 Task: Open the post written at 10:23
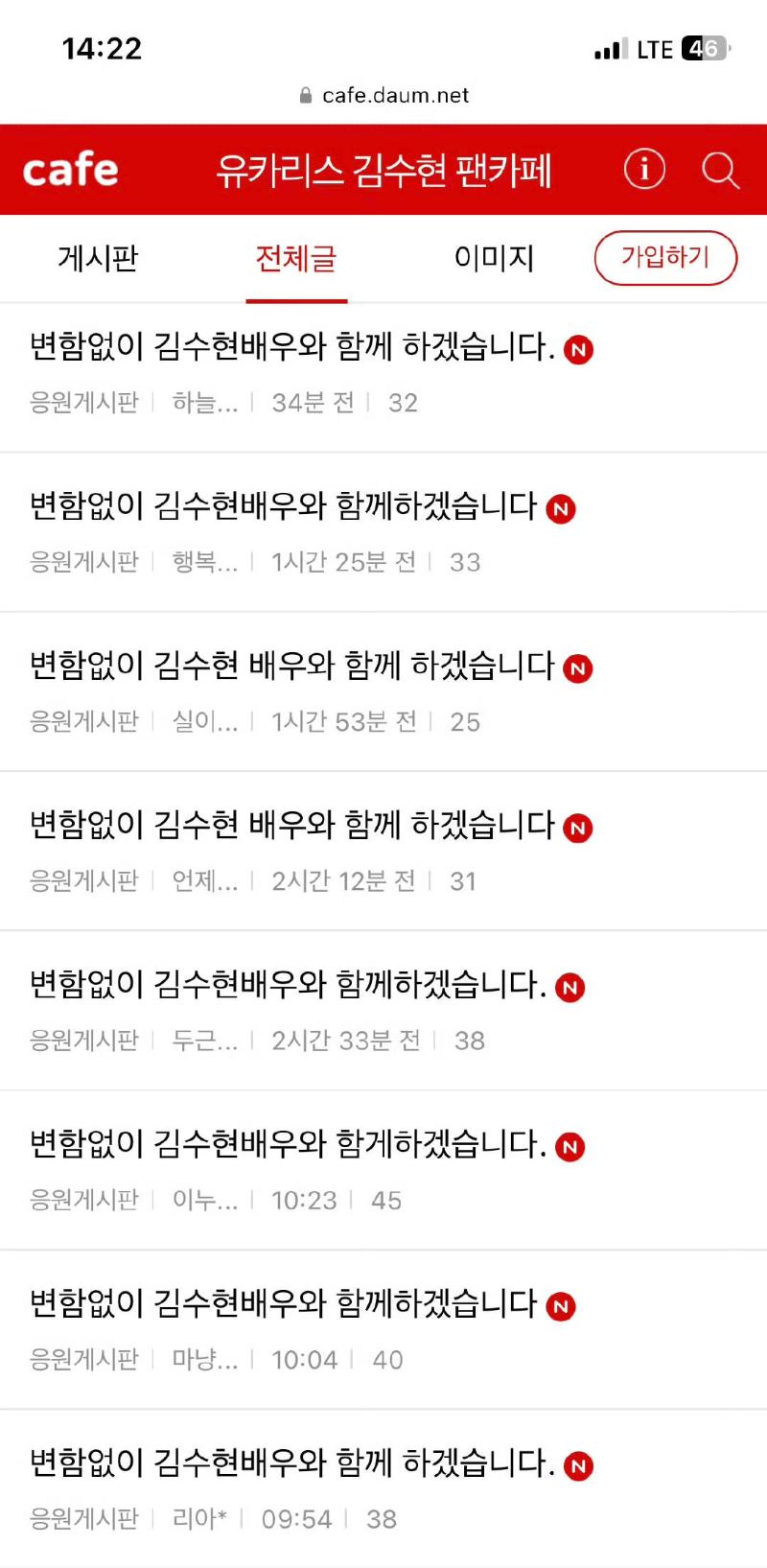288,1144
